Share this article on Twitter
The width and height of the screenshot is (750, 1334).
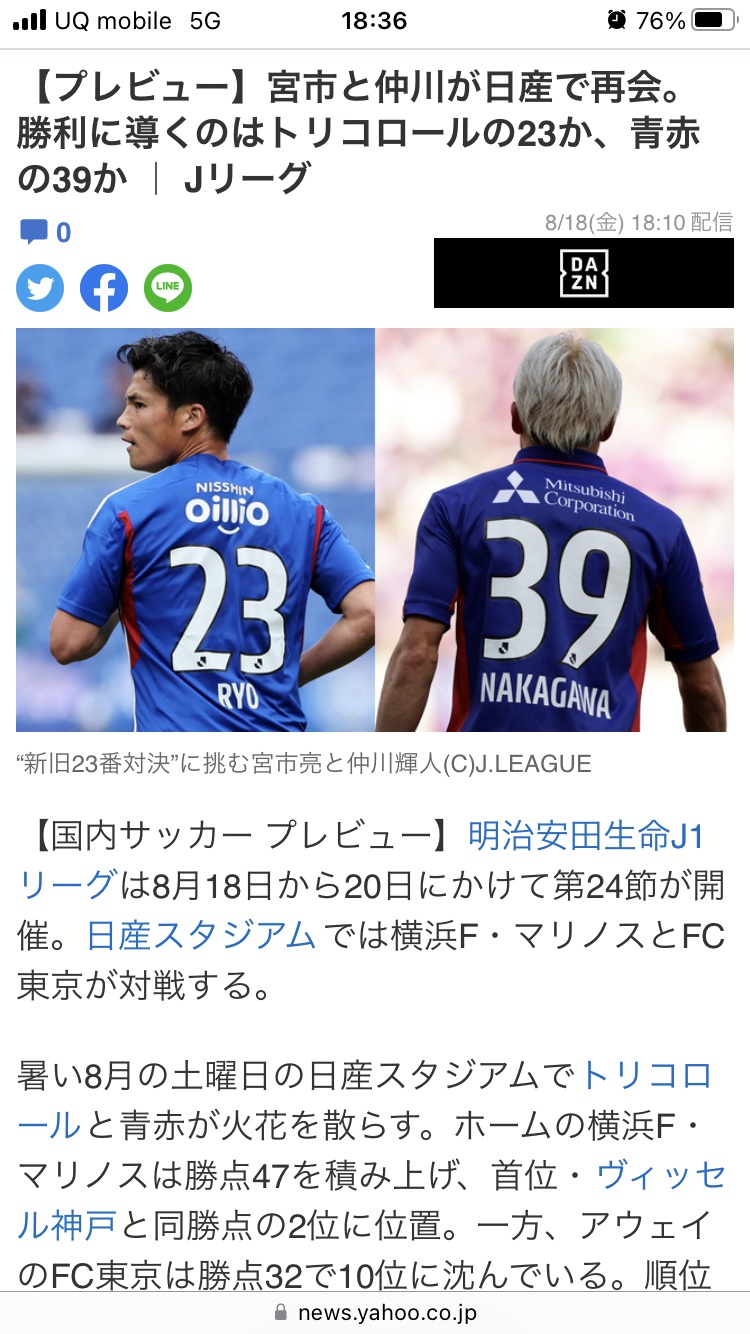pos(40,289)
